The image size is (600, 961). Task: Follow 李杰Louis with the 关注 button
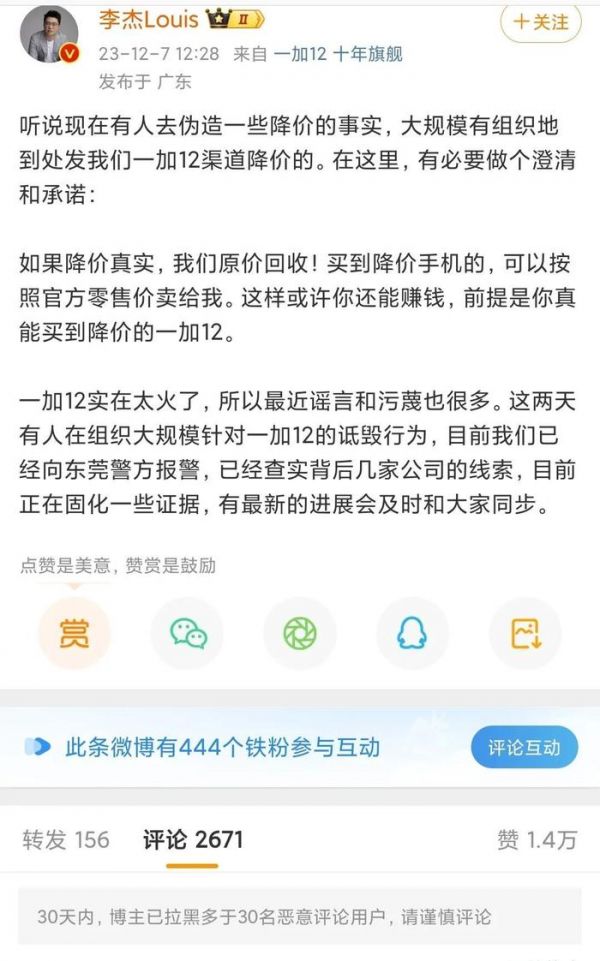(540, 21)
